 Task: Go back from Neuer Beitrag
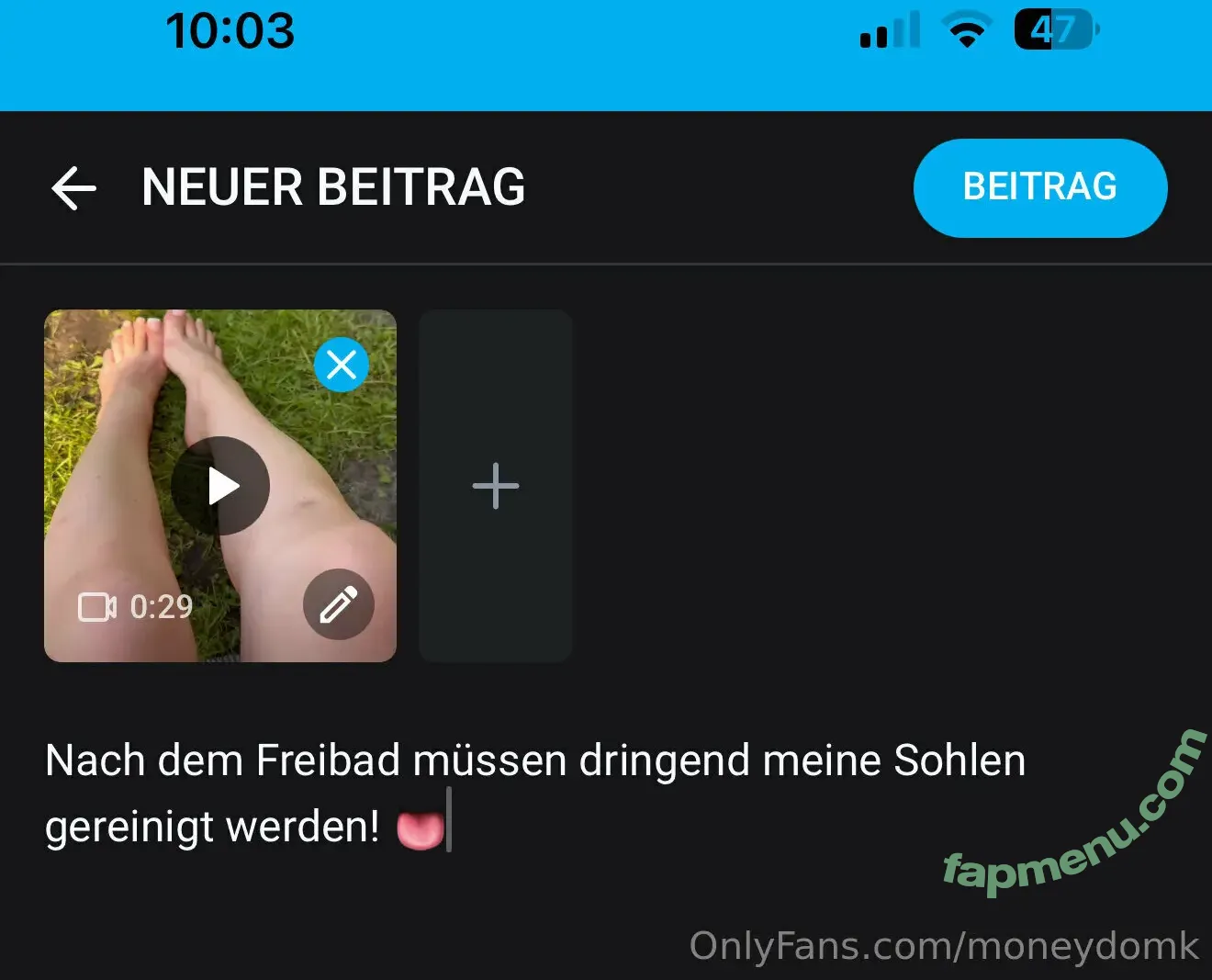pyautogui.click(x=74, y=188)
